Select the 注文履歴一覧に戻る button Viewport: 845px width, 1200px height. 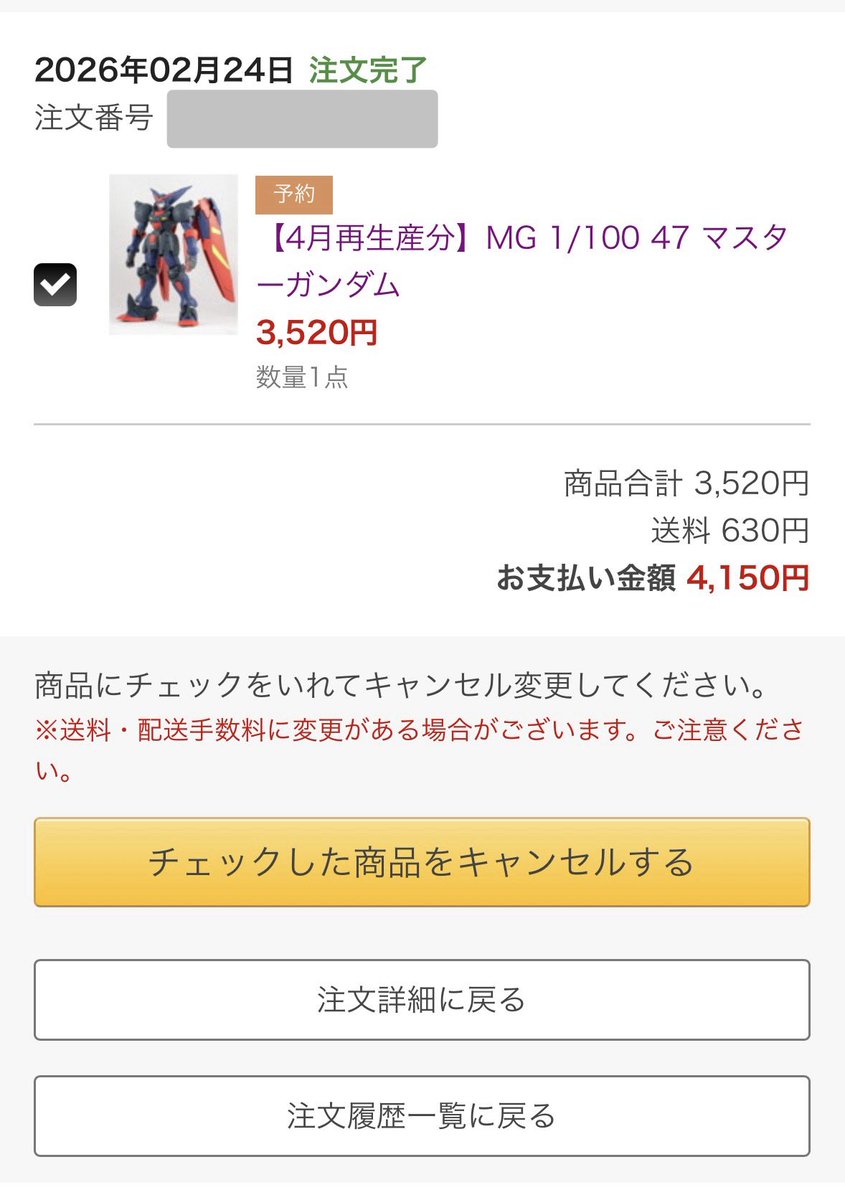point(422,1116)
